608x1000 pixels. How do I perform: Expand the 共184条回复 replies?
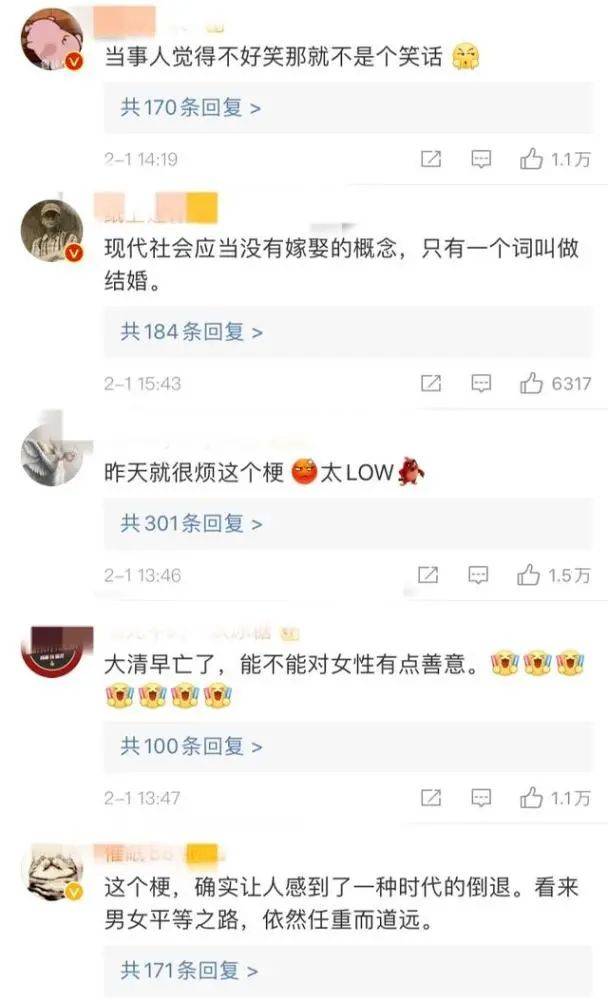[x=190, y=331]
